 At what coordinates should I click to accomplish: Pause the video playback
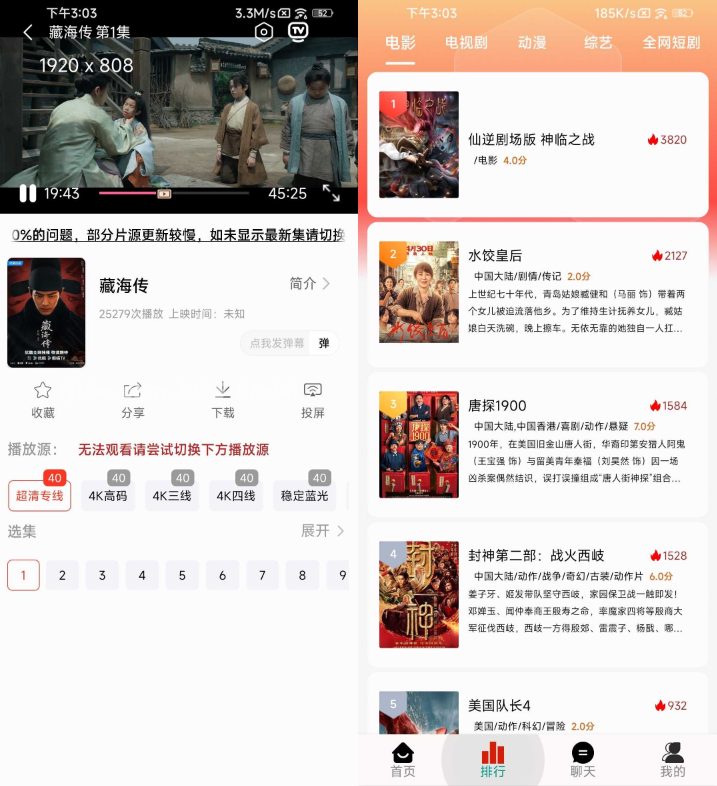[x=28, y=193]
